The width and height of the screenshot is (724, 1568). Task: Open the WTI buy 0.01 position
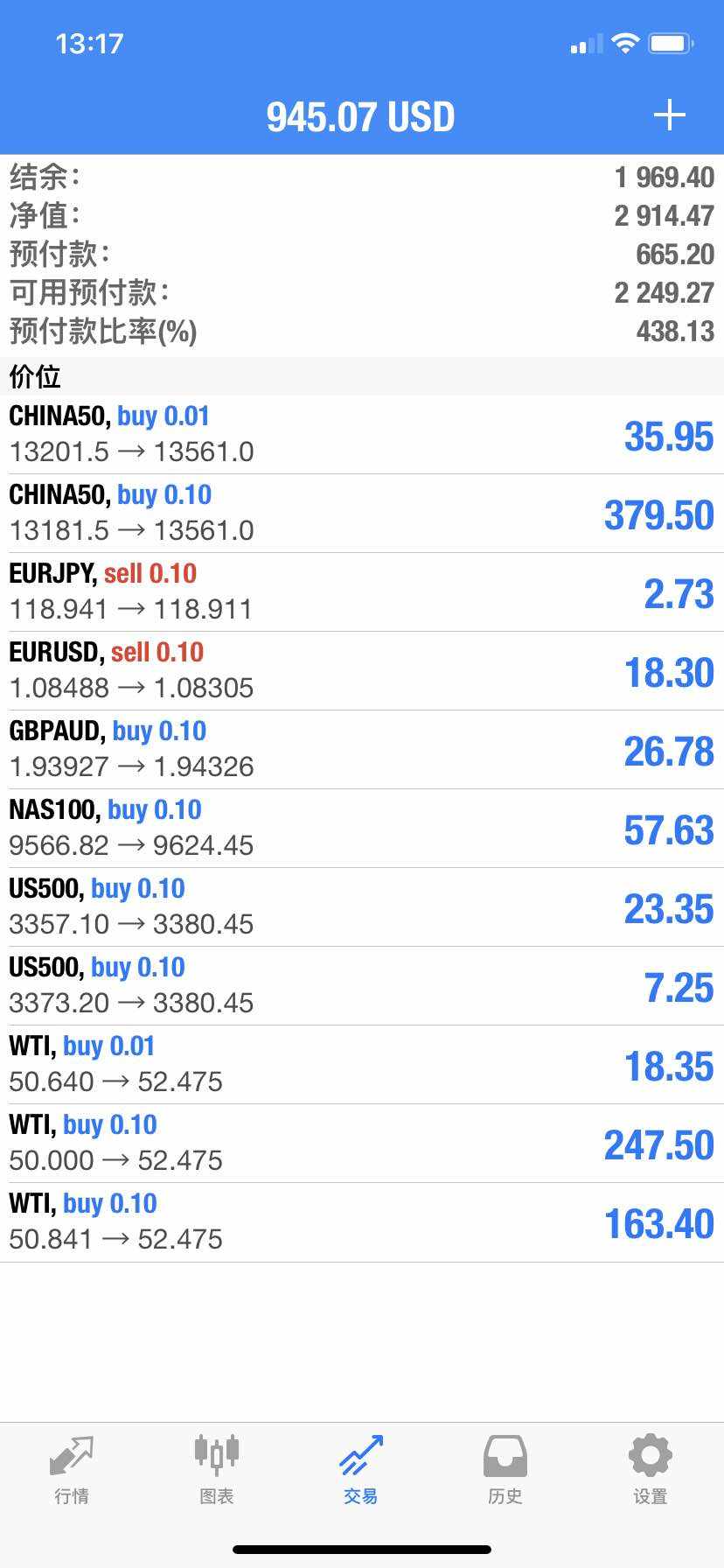coord(362,1065)
